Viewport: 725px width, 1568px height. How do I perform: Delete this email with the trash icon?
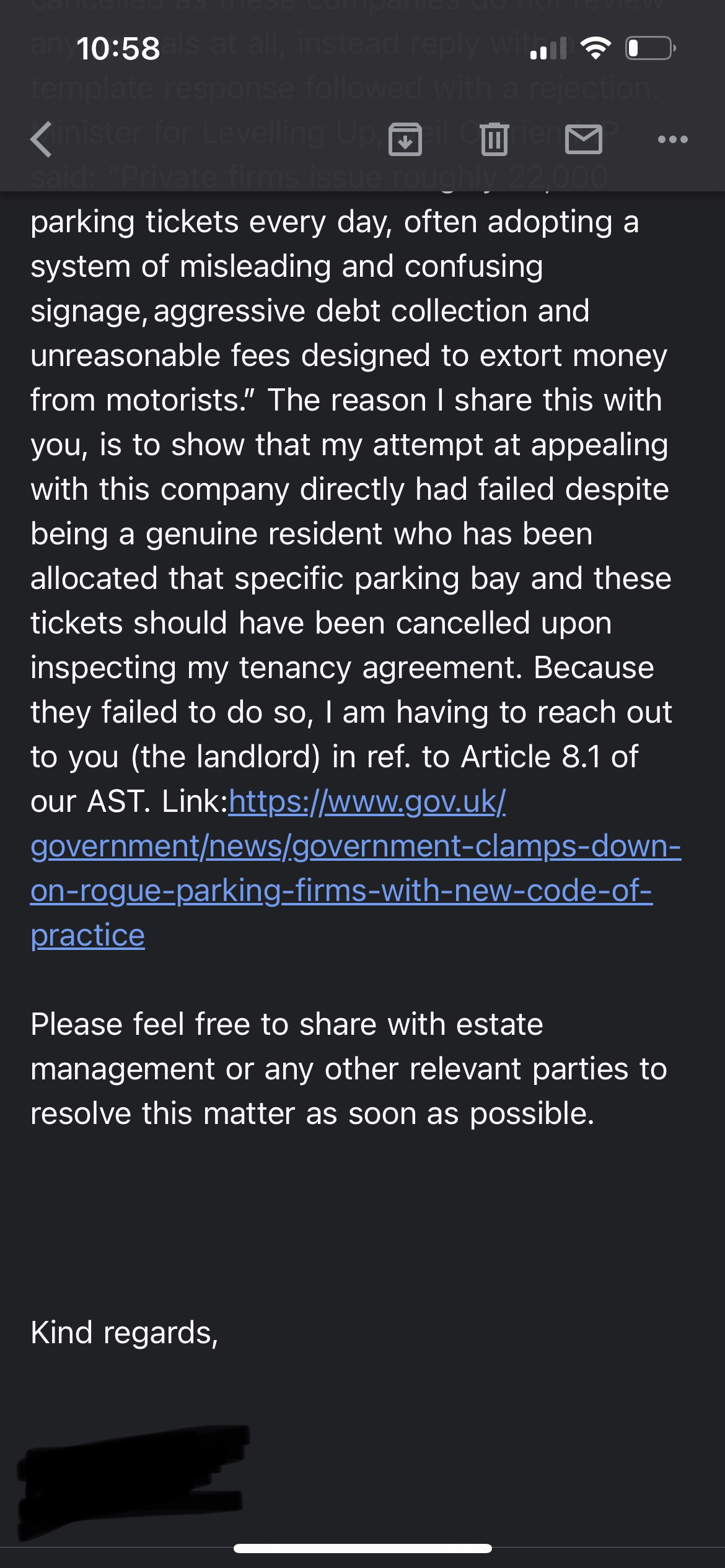[x=494, y=139]
